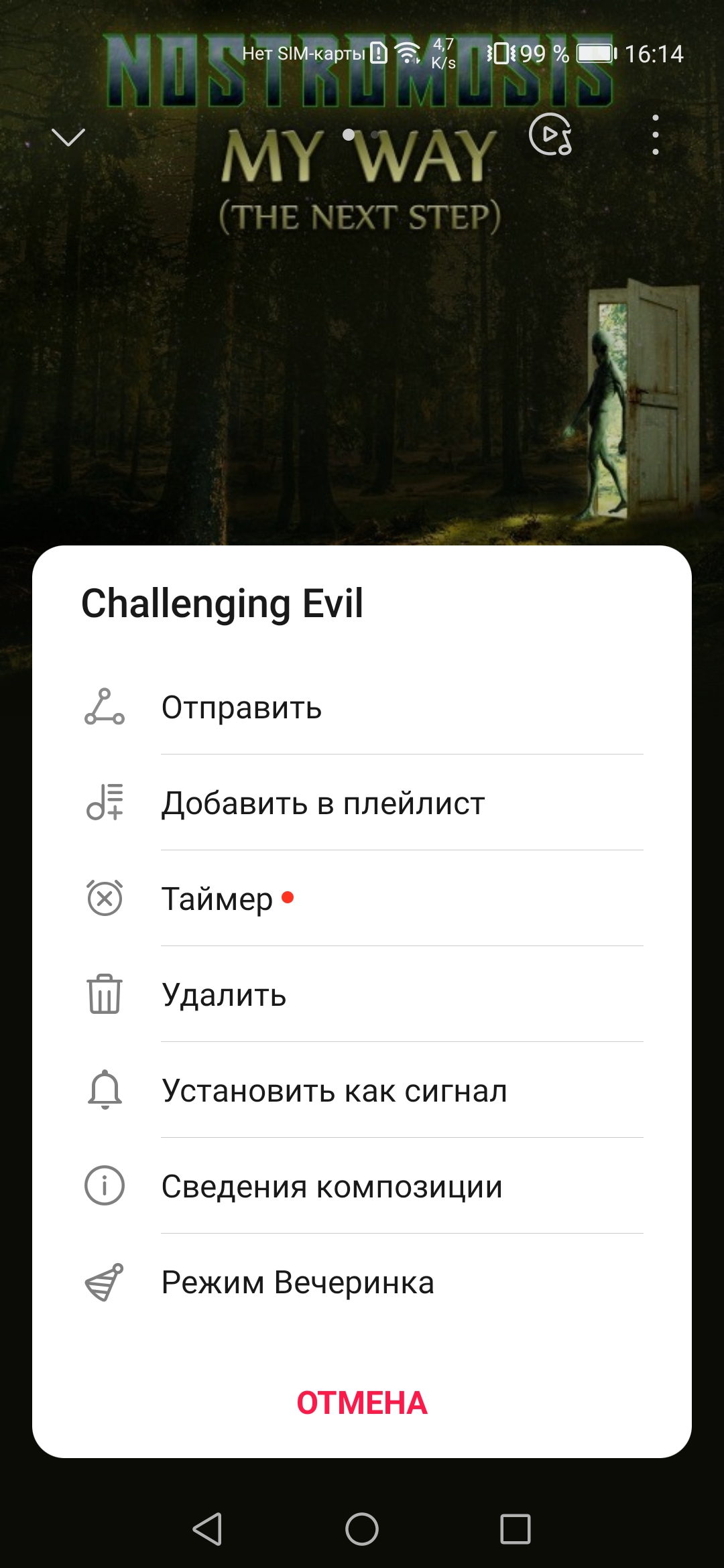Go to the system home screen

(x=362, y=1529)
